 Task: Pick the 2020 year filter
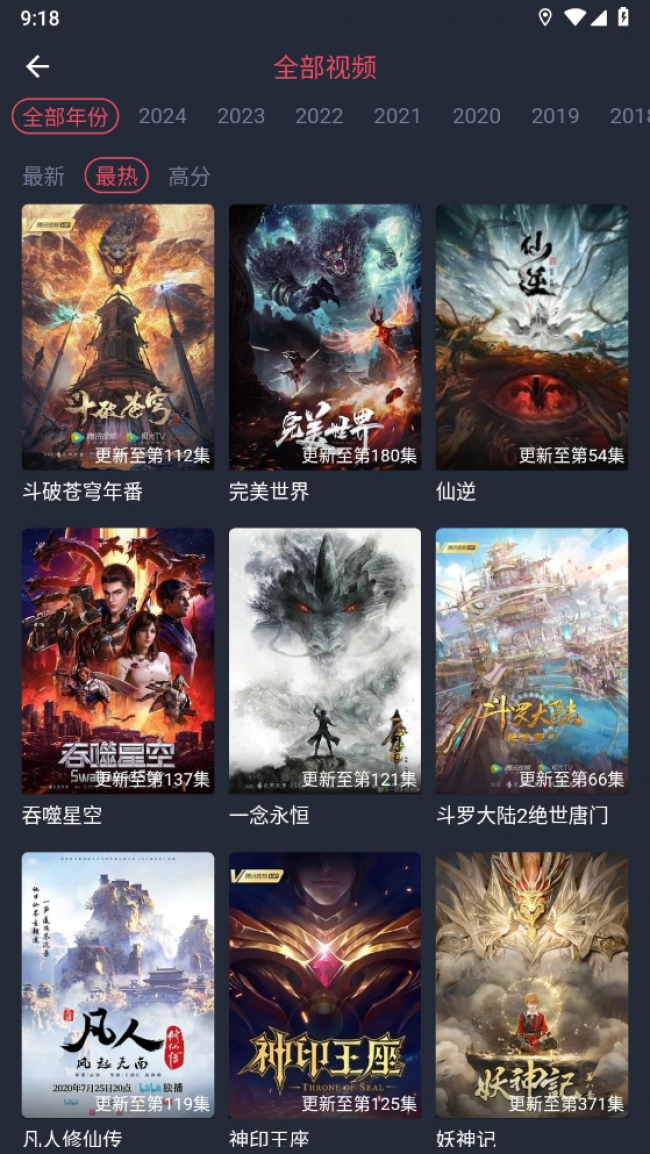[x=476, y=116]
